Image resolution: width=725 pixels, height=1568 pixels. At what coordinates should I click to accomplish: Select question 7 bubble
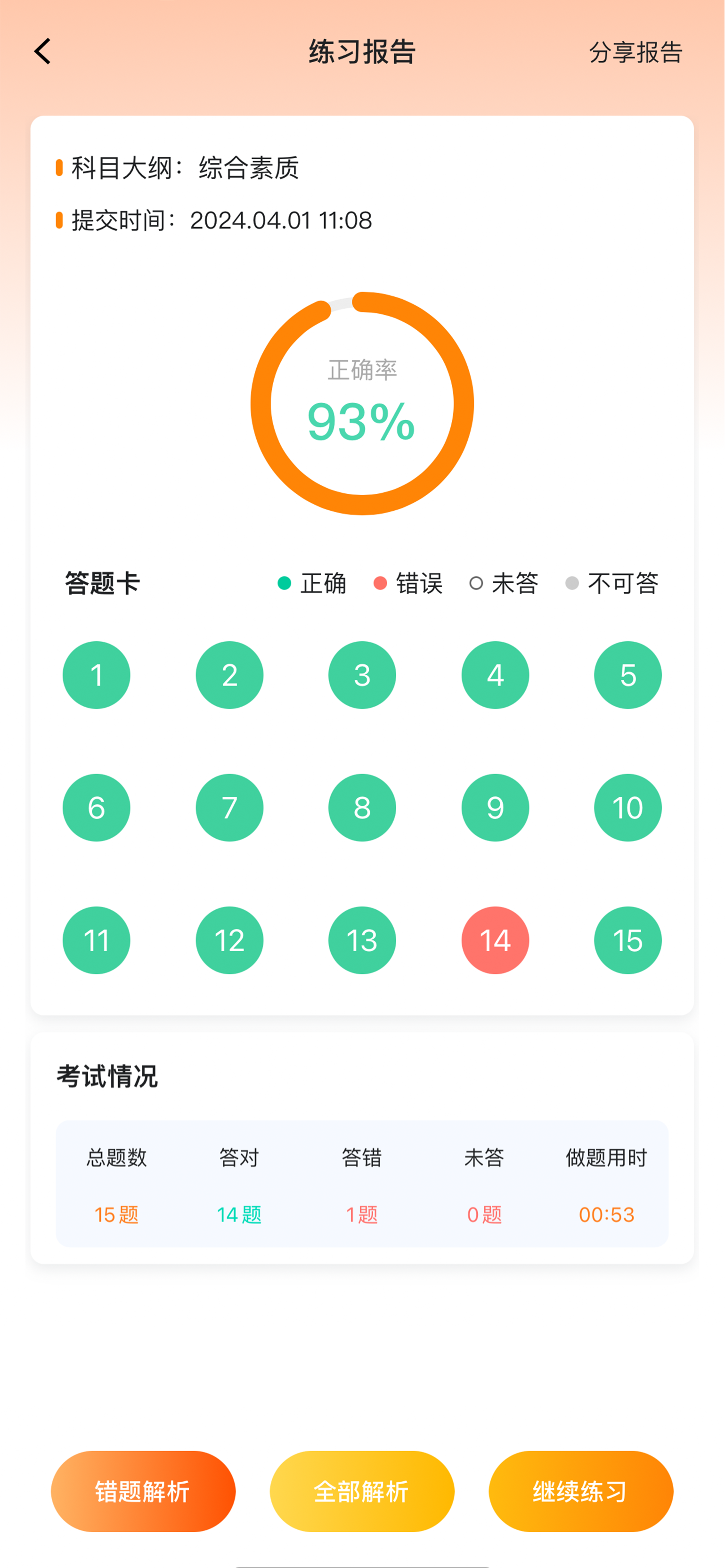pyautogui.click(x=229, y=808)
